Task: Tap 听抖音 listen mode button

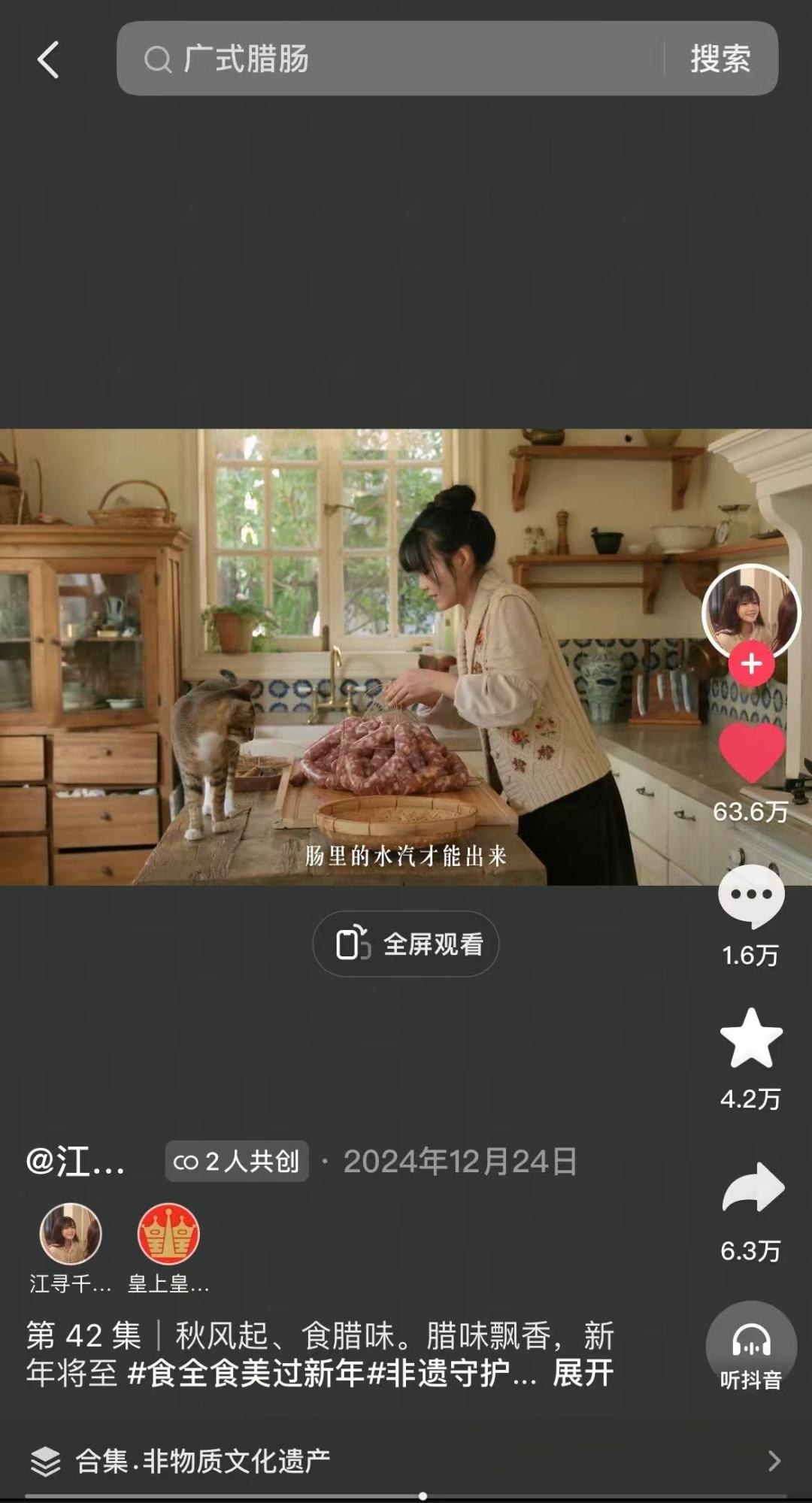Action: (751, 1347)
